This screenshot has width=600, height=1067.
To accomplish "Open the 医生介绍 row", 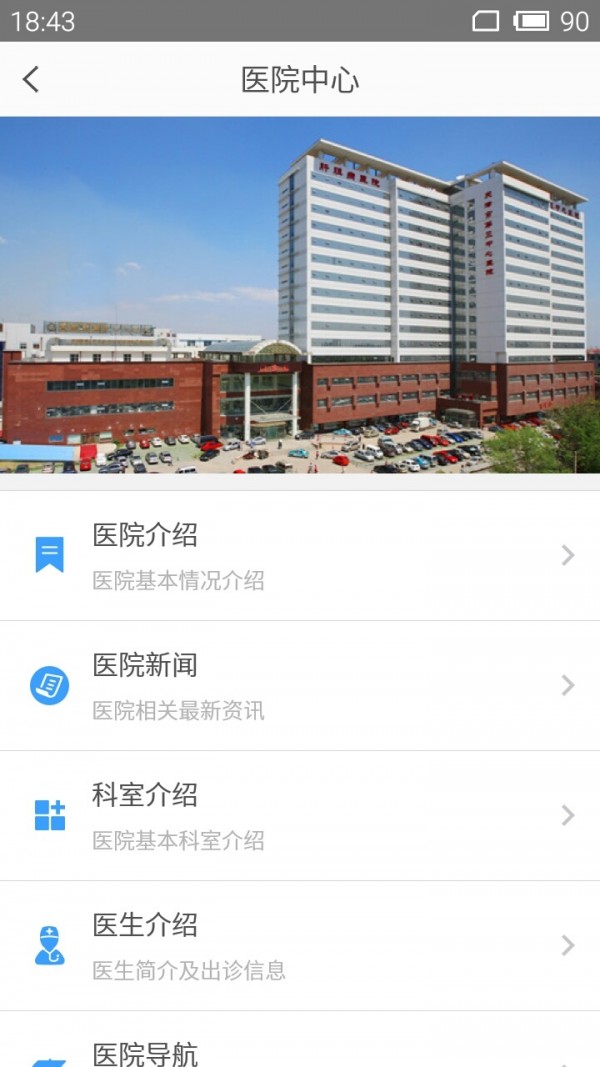I will click(300, 946).
